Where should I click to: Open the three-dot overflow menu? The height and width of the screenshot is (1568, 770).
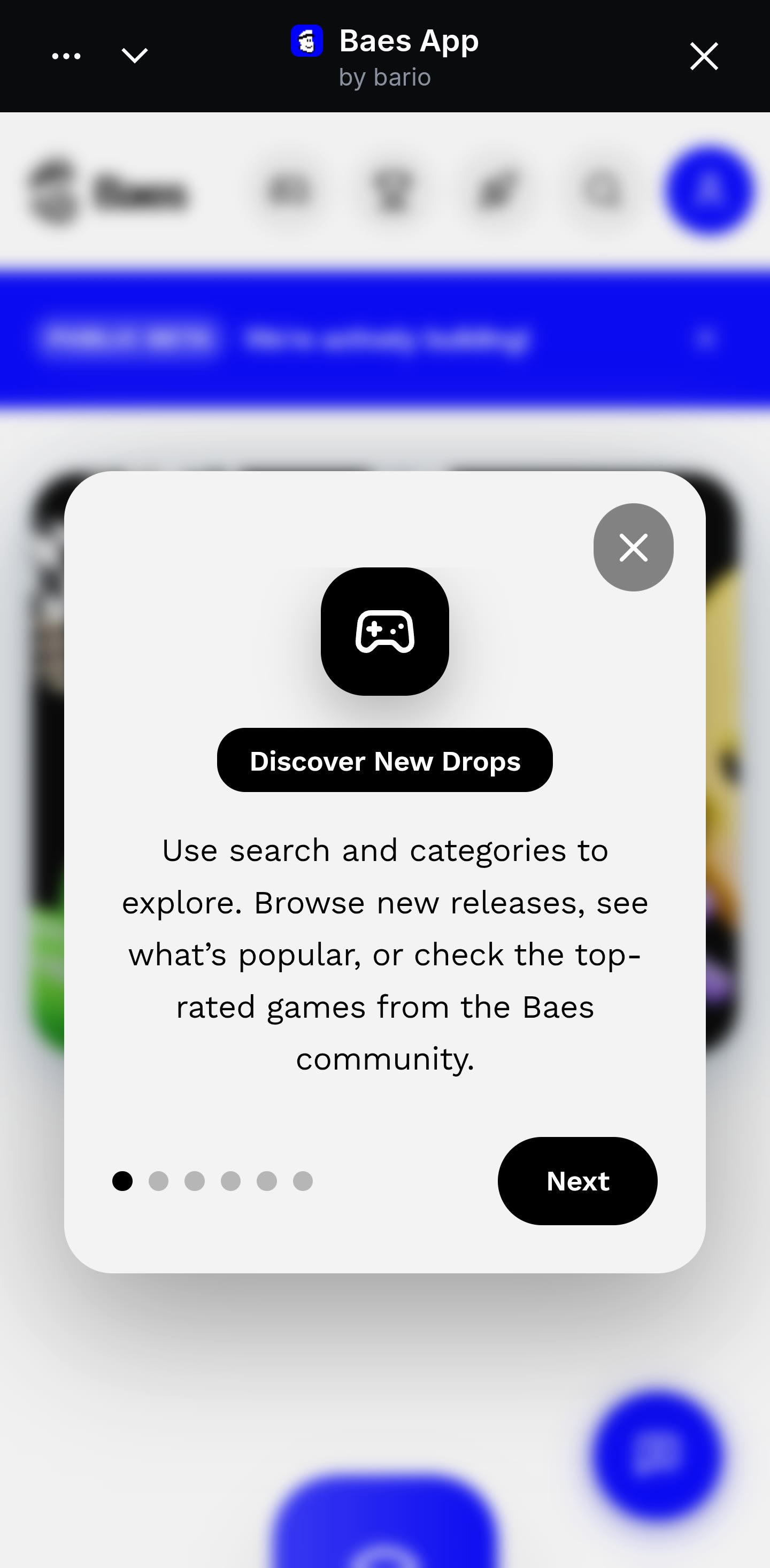66,56
